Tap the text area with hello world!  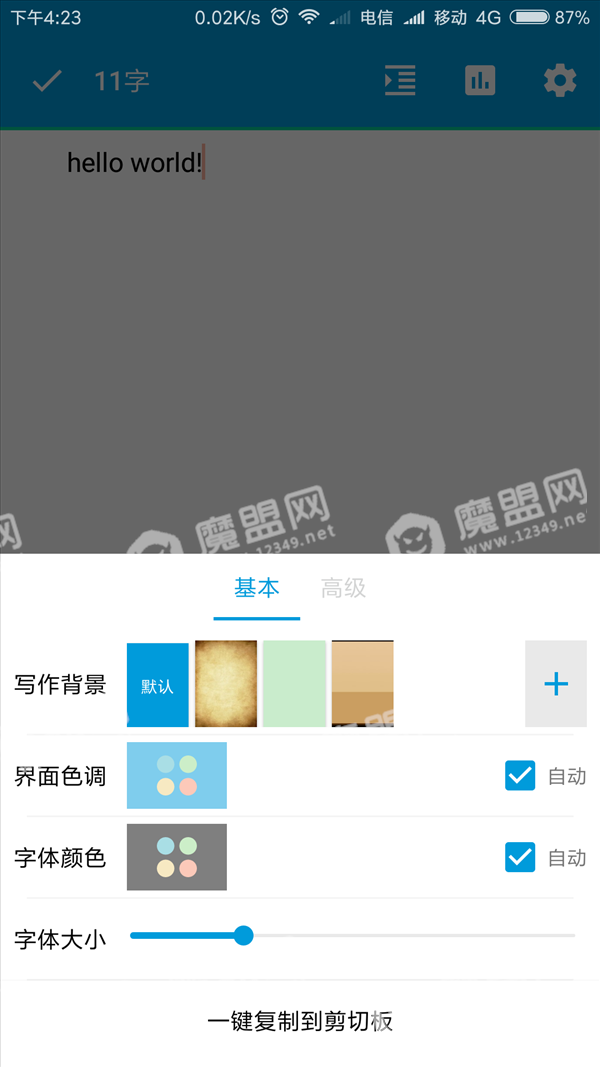click(x=300, y=342)
